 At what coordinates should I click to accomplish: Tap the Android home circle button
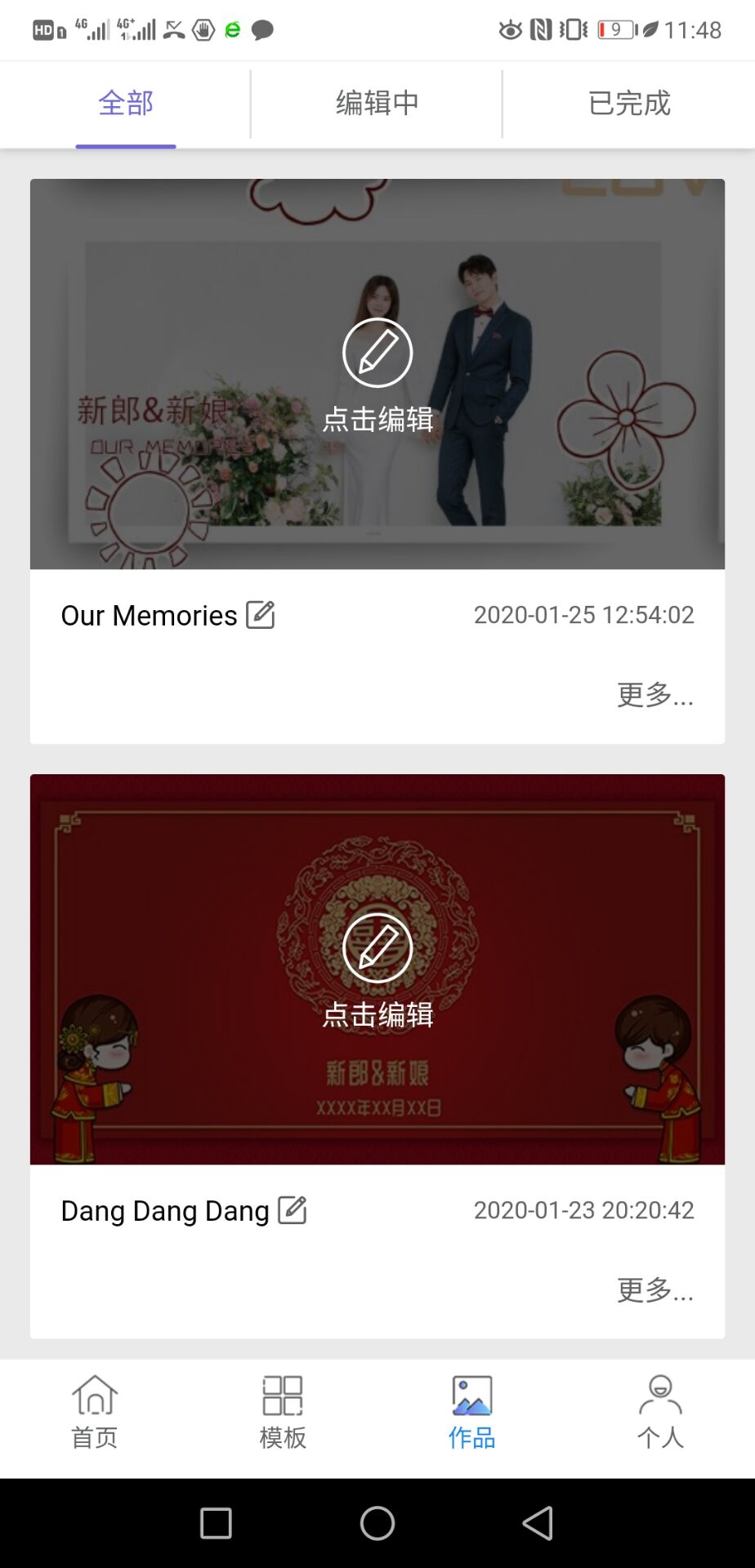pyautogui.click(x=376, y=1522)
